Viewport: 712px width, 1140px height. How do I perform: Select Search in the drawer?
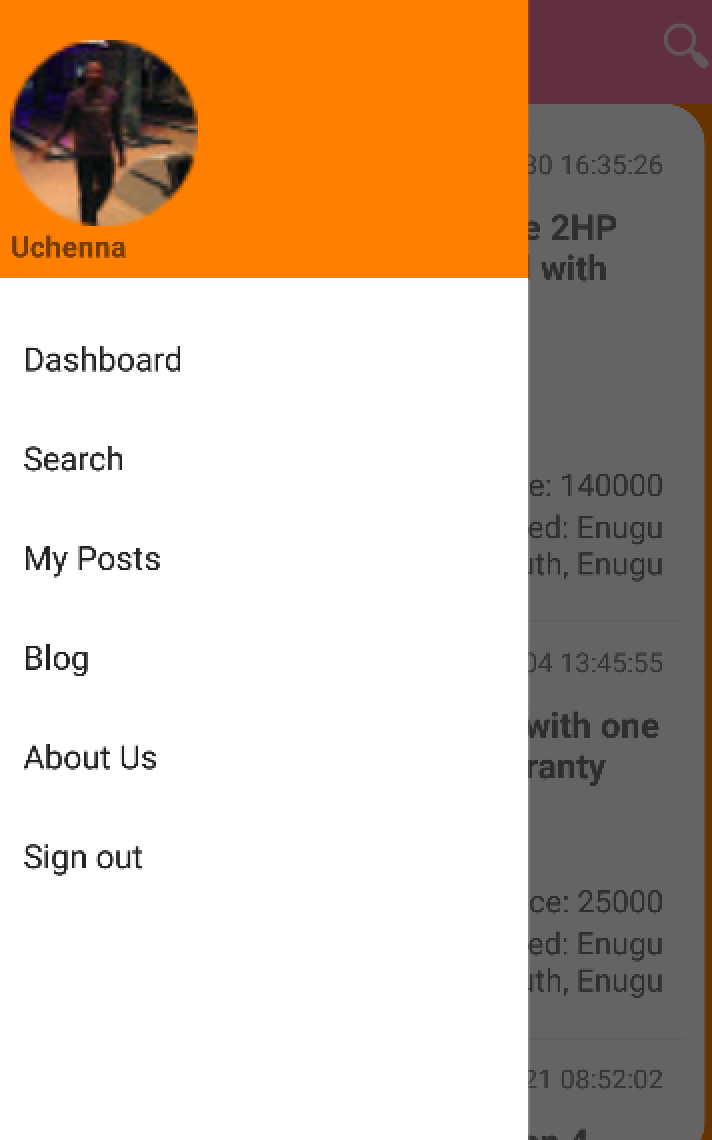click(263, 459)
